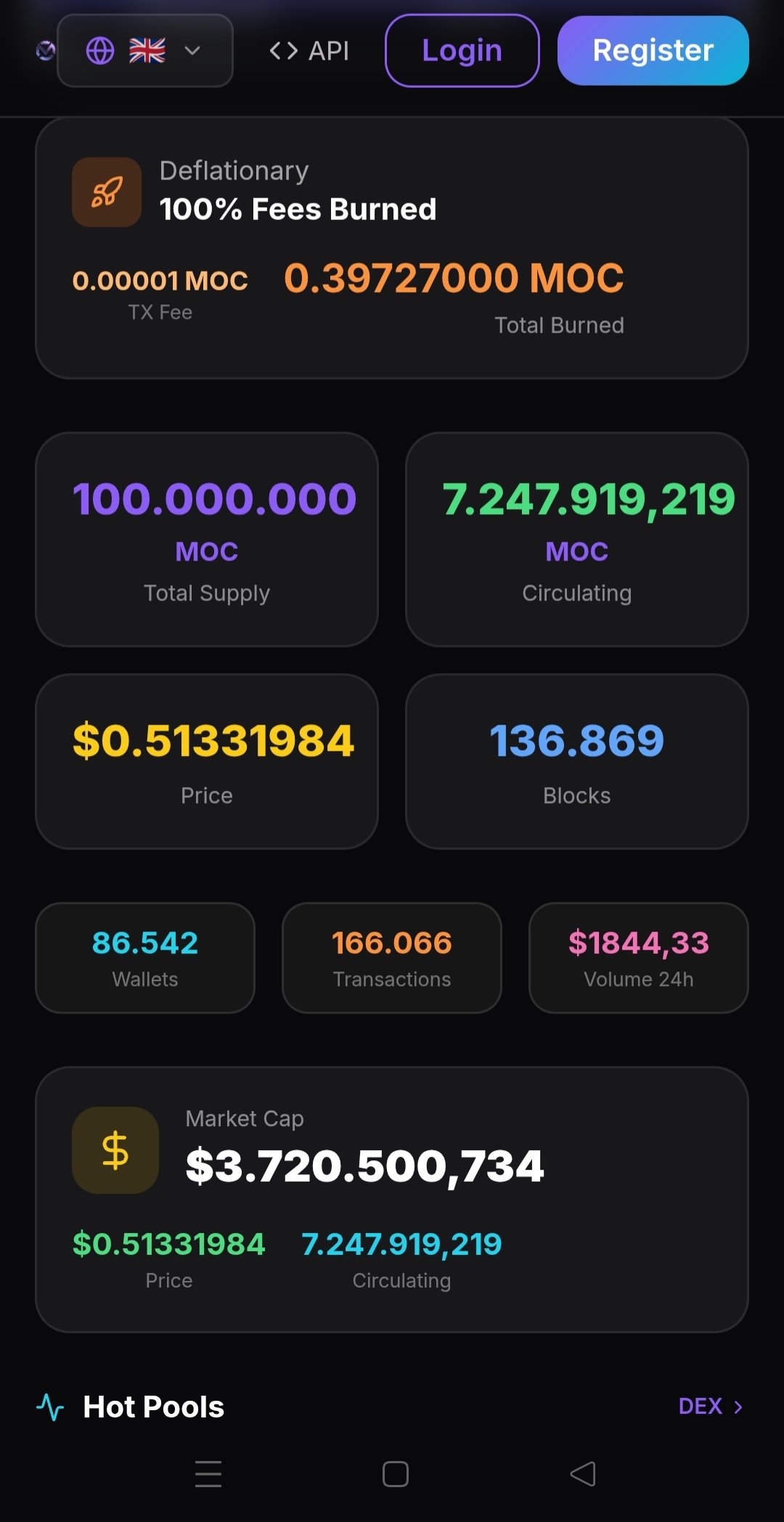
Task: Open the API link
Action: (x=309, y=51)
